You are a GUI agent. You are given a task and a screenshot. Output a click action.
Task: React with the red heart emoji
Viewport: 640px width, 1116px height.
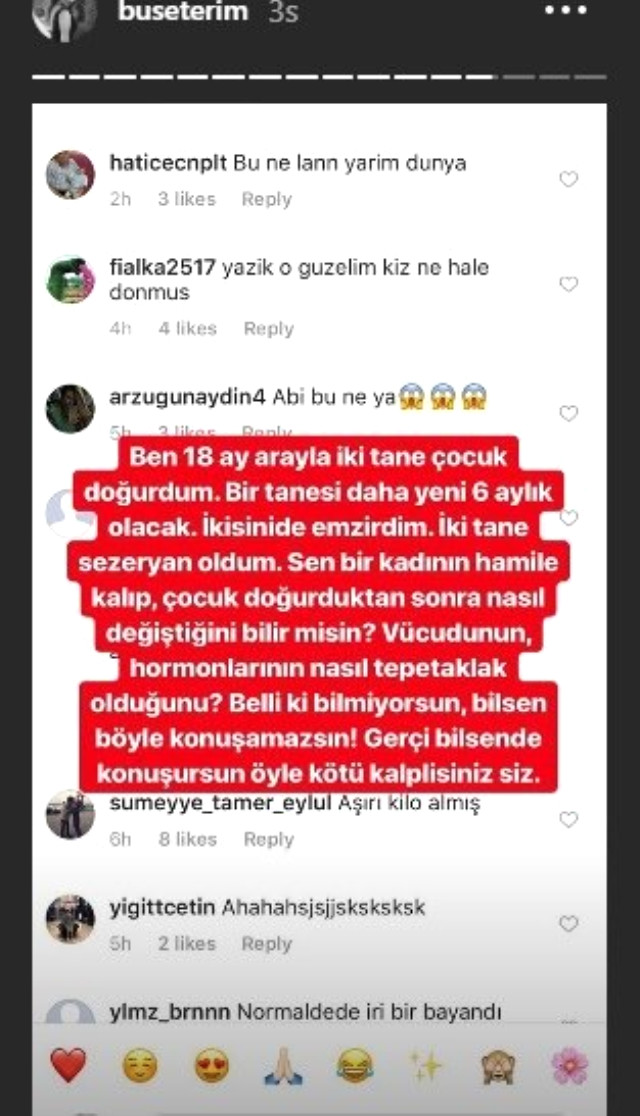68,1066
